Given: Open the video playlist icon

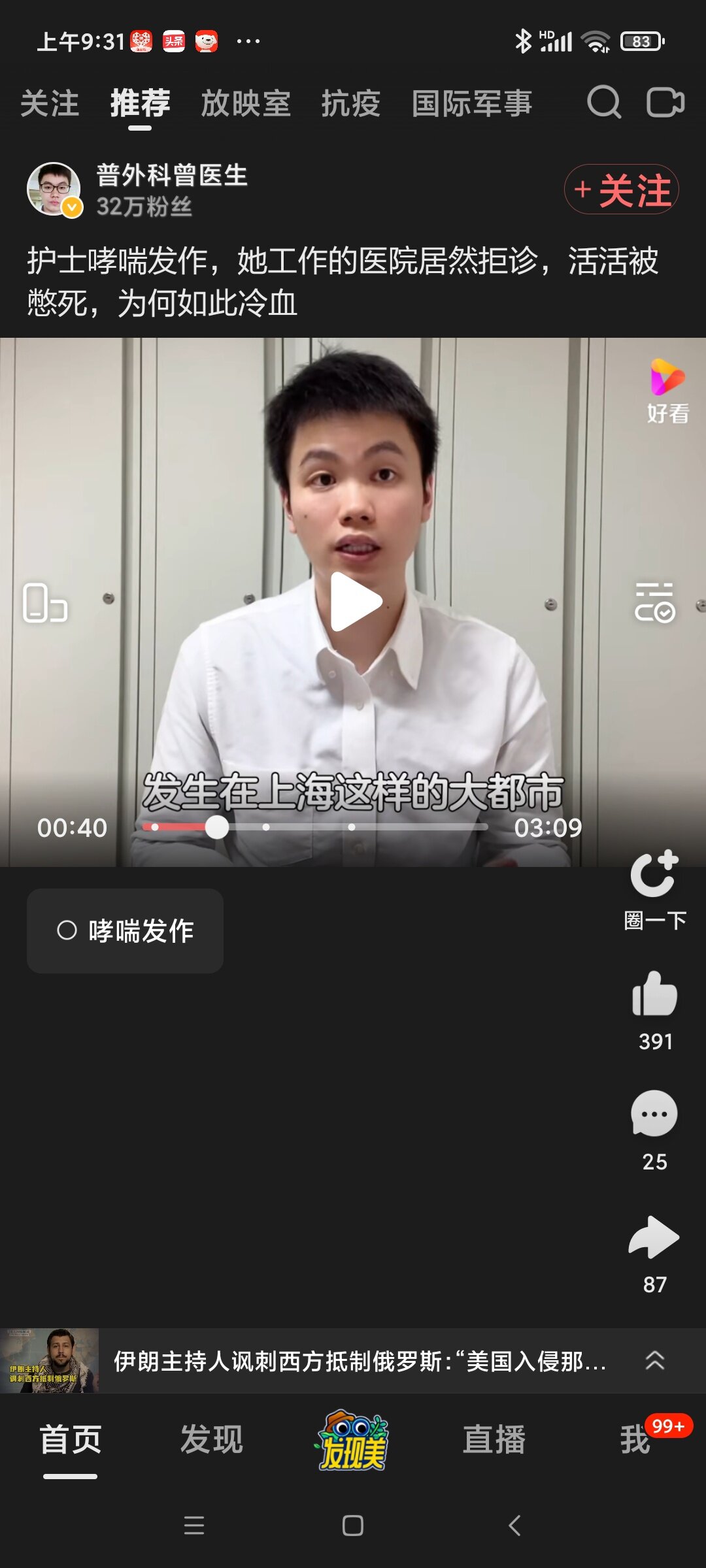Looking at the screenshot, I should tap(654, 602).
